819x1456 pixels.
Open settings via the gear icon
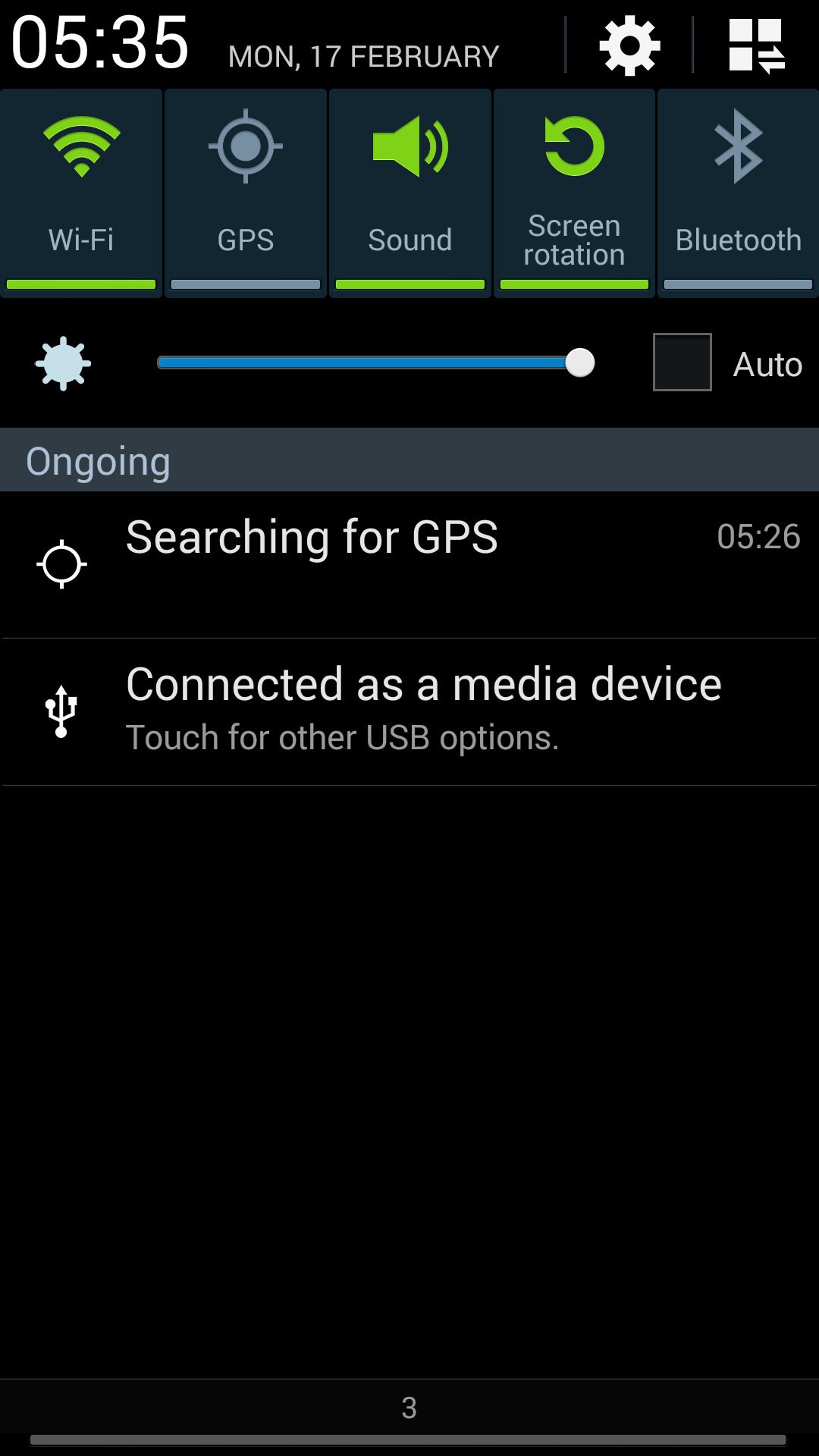(629, 47)
